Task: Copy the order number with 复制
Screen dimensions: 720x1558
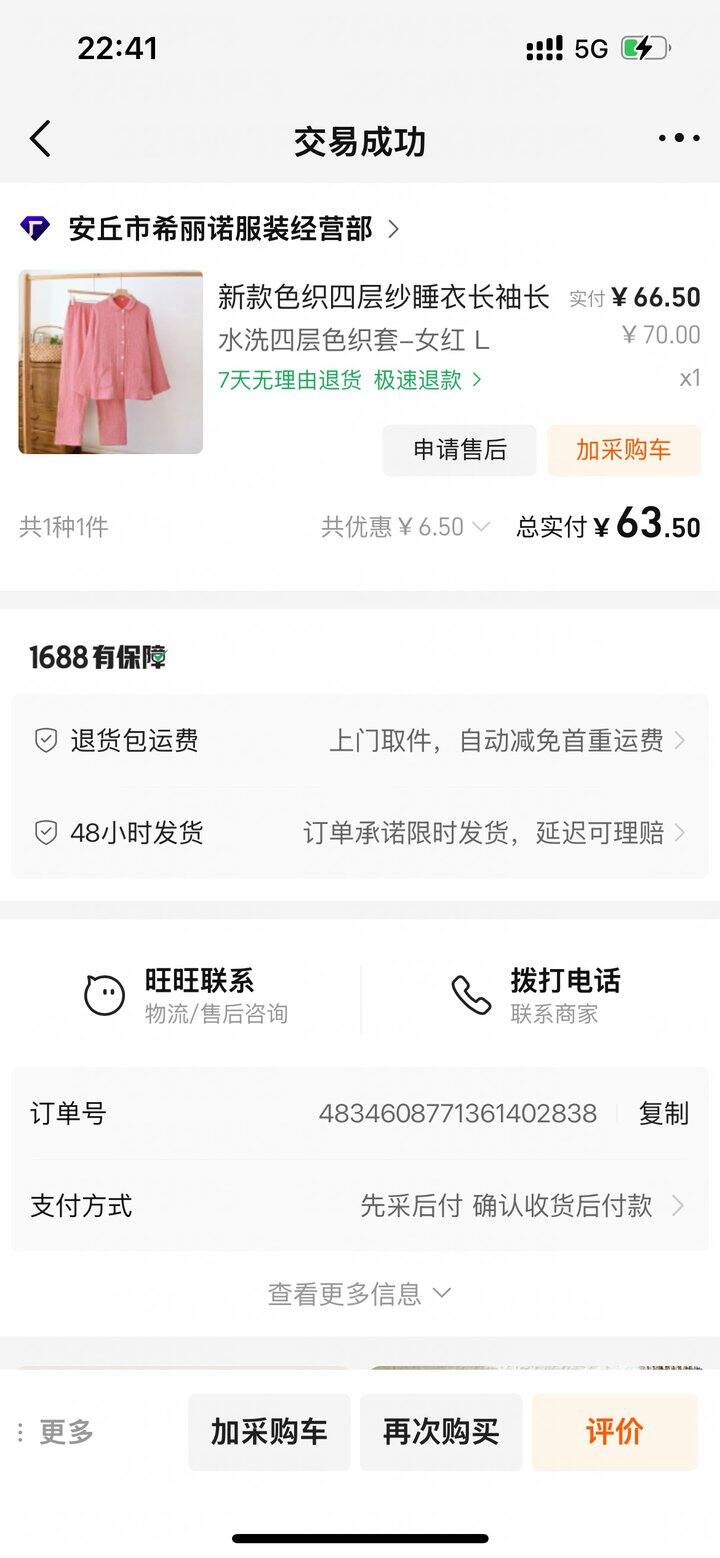Action: click(x=664, y=1114)
